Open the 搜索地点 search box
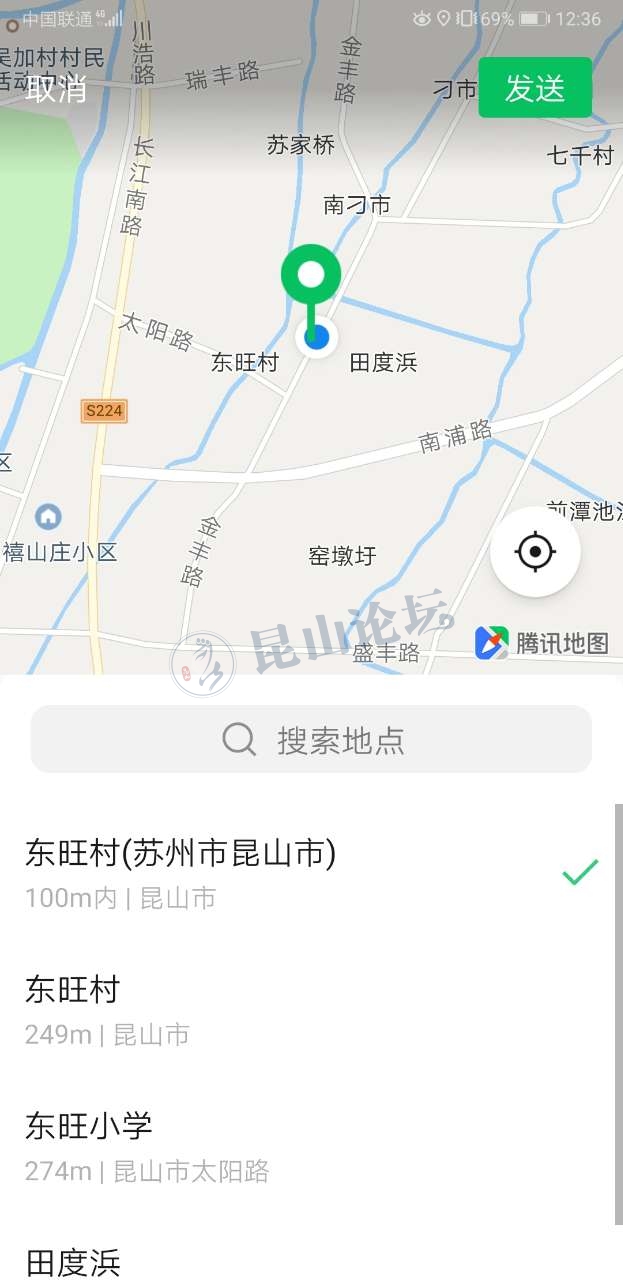 (x=311, y=740)
